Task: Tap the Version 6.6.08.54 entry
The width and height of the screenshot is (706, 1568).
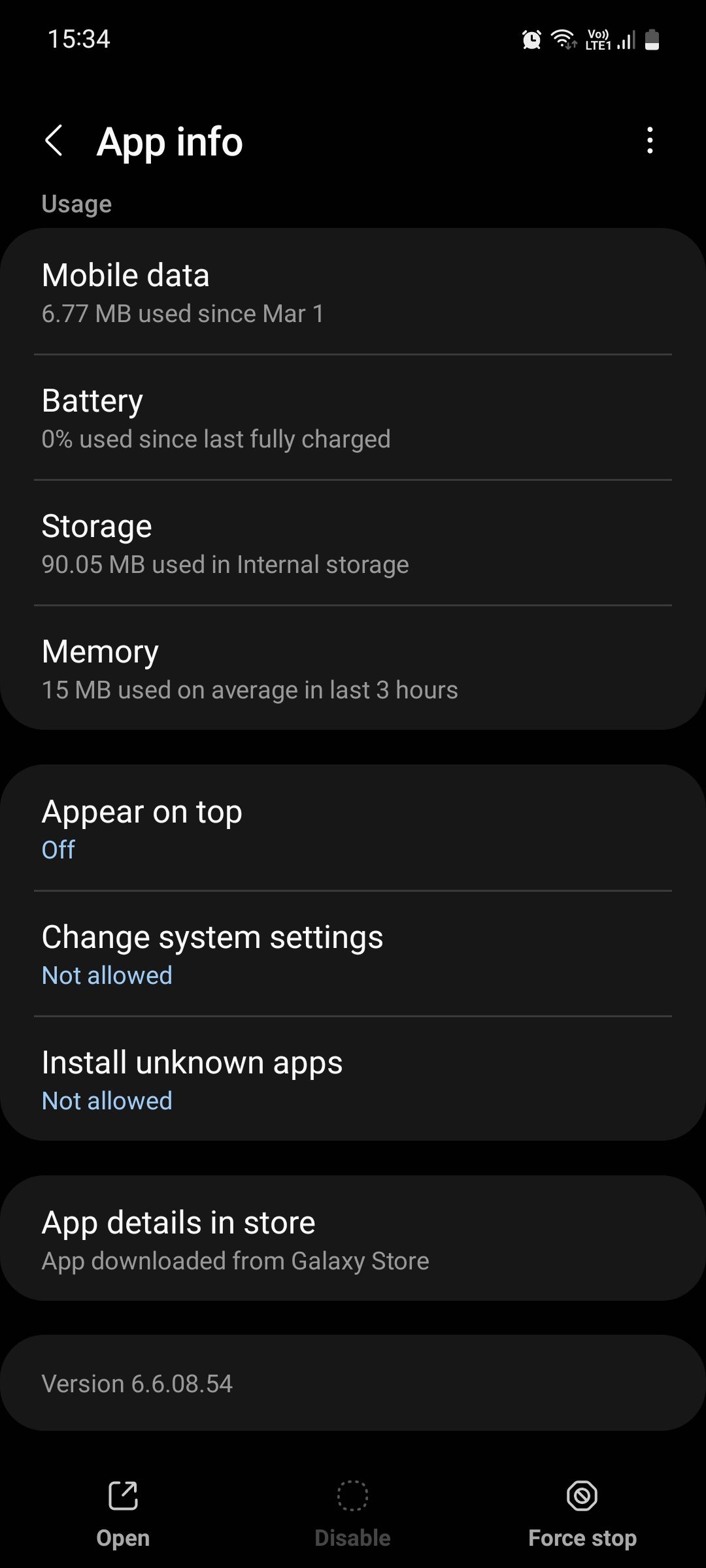Action: coord(353,1383)
